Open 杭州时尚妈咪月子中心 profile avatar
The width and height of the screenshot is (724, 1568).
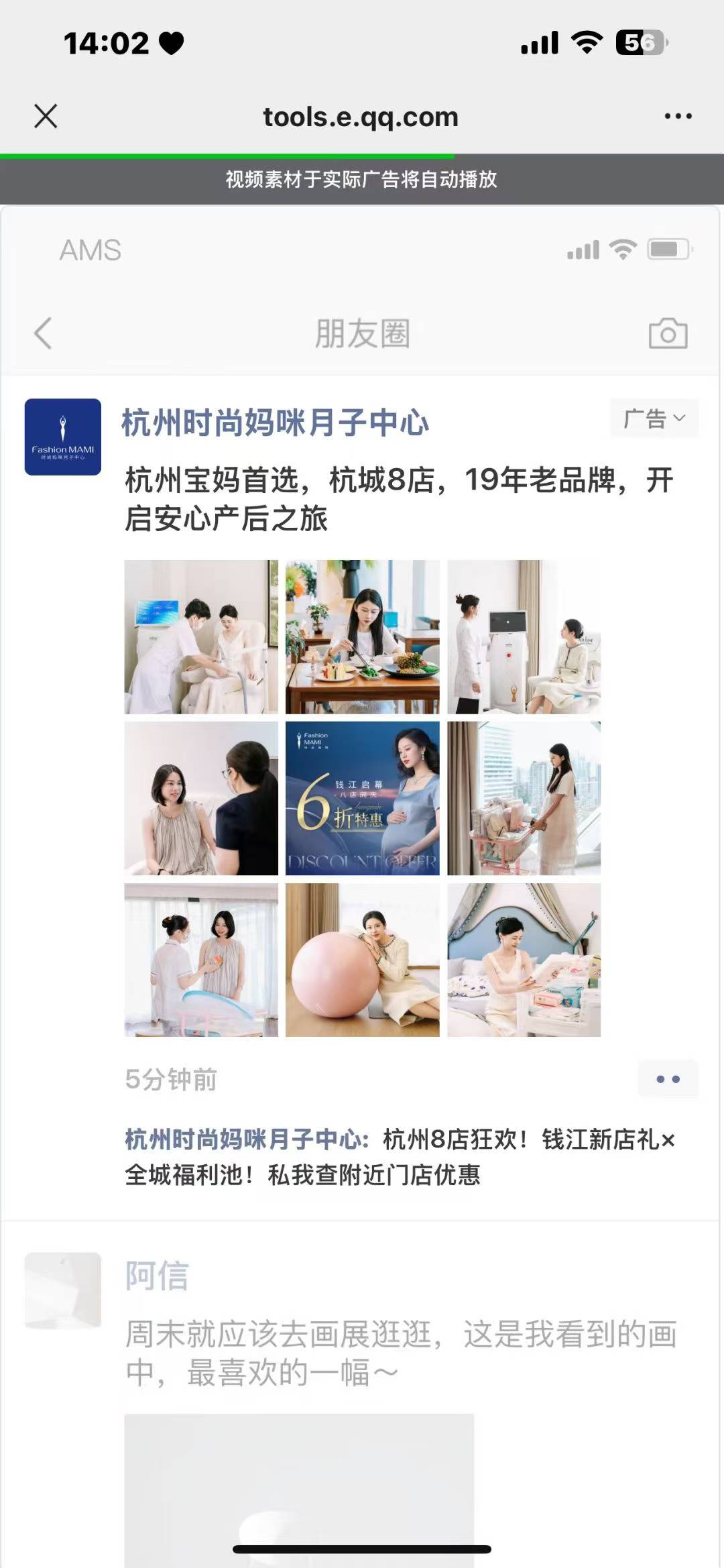click(x=63, y=437)
